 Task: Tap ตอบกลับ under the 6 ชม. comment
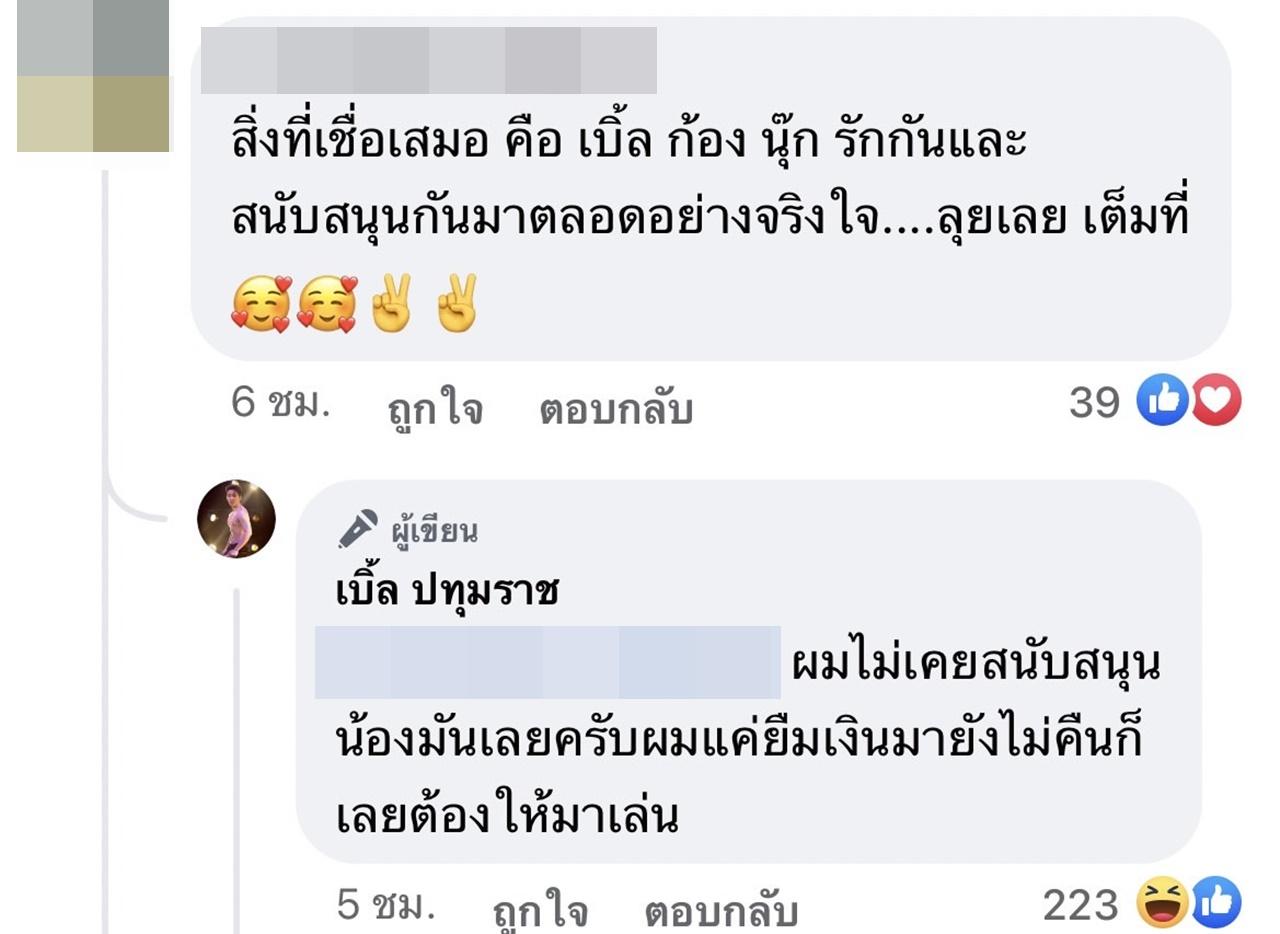(615, 409)
